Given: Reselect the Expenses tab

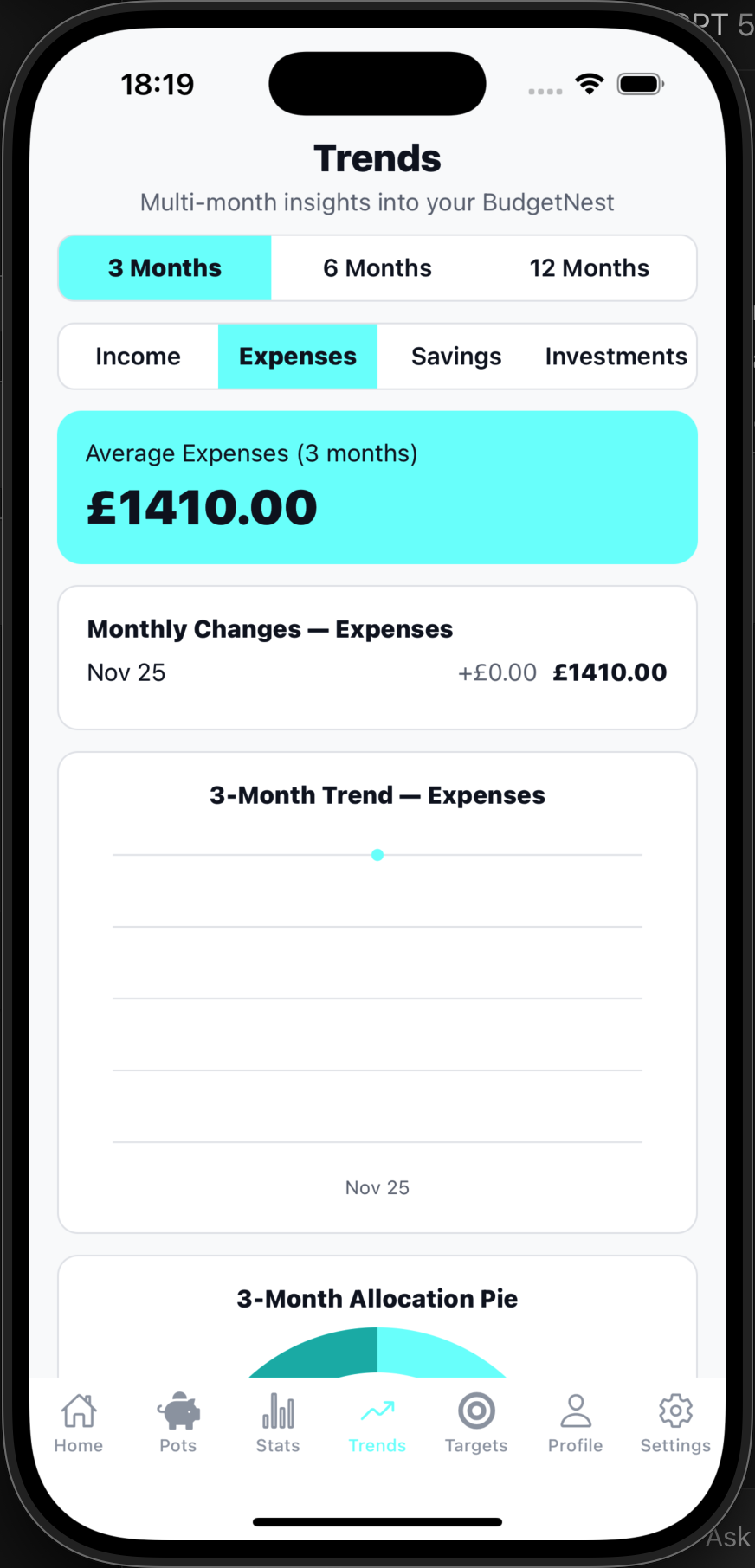Looking at the screenshot, I should 297,356.
